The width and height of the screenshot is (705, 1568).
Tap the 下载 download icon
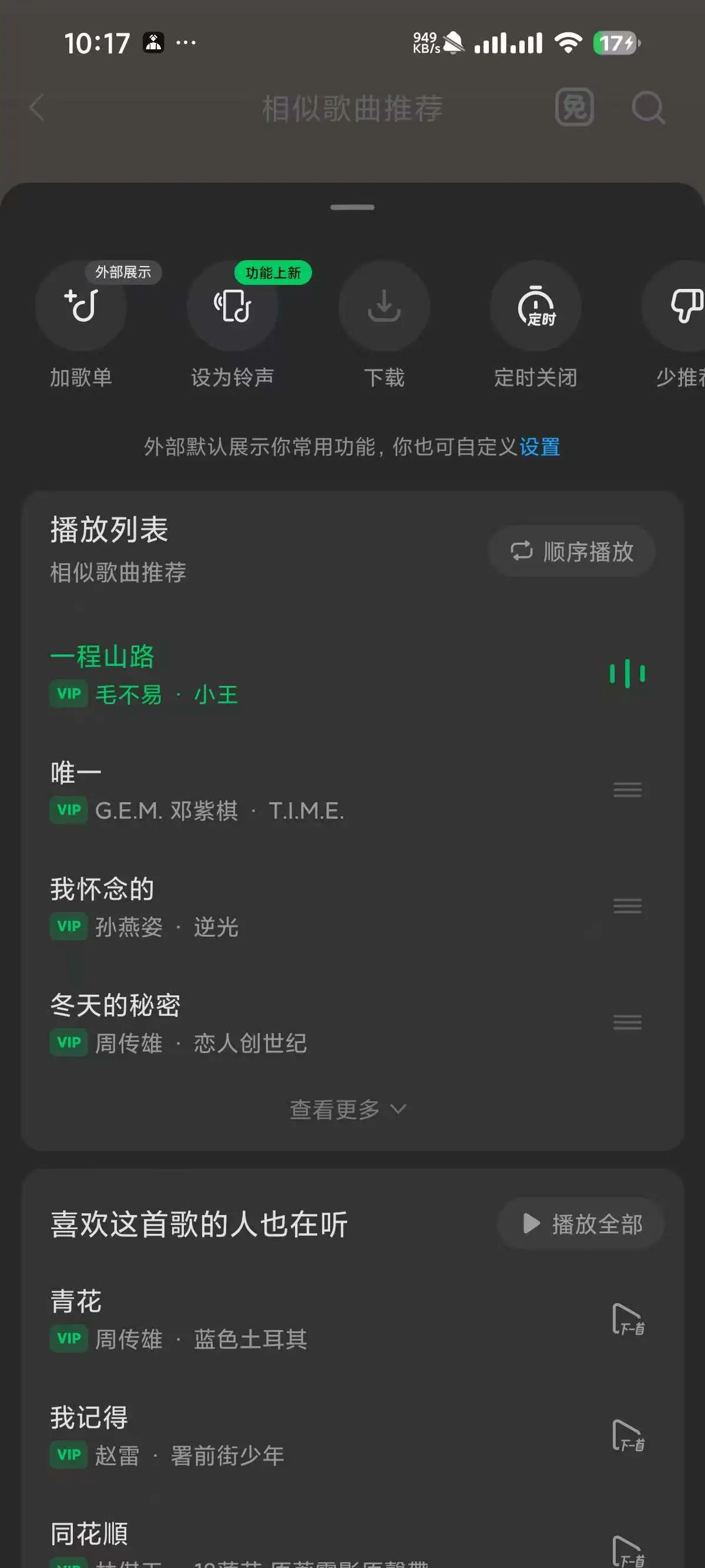point(384,307)
